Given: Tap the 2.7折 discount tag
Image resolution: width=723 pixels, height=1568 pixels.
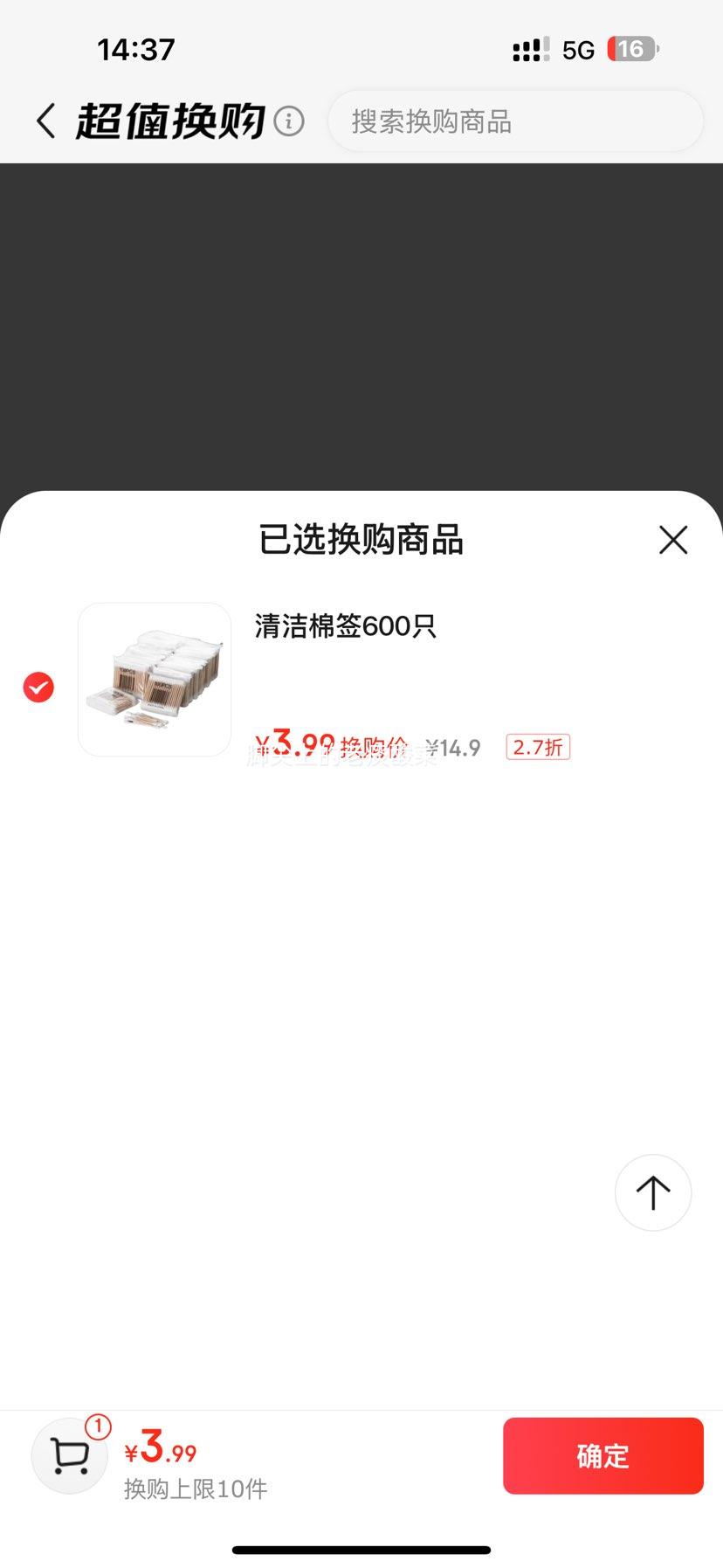Looking at the screenshot, I should coord(536,746).
